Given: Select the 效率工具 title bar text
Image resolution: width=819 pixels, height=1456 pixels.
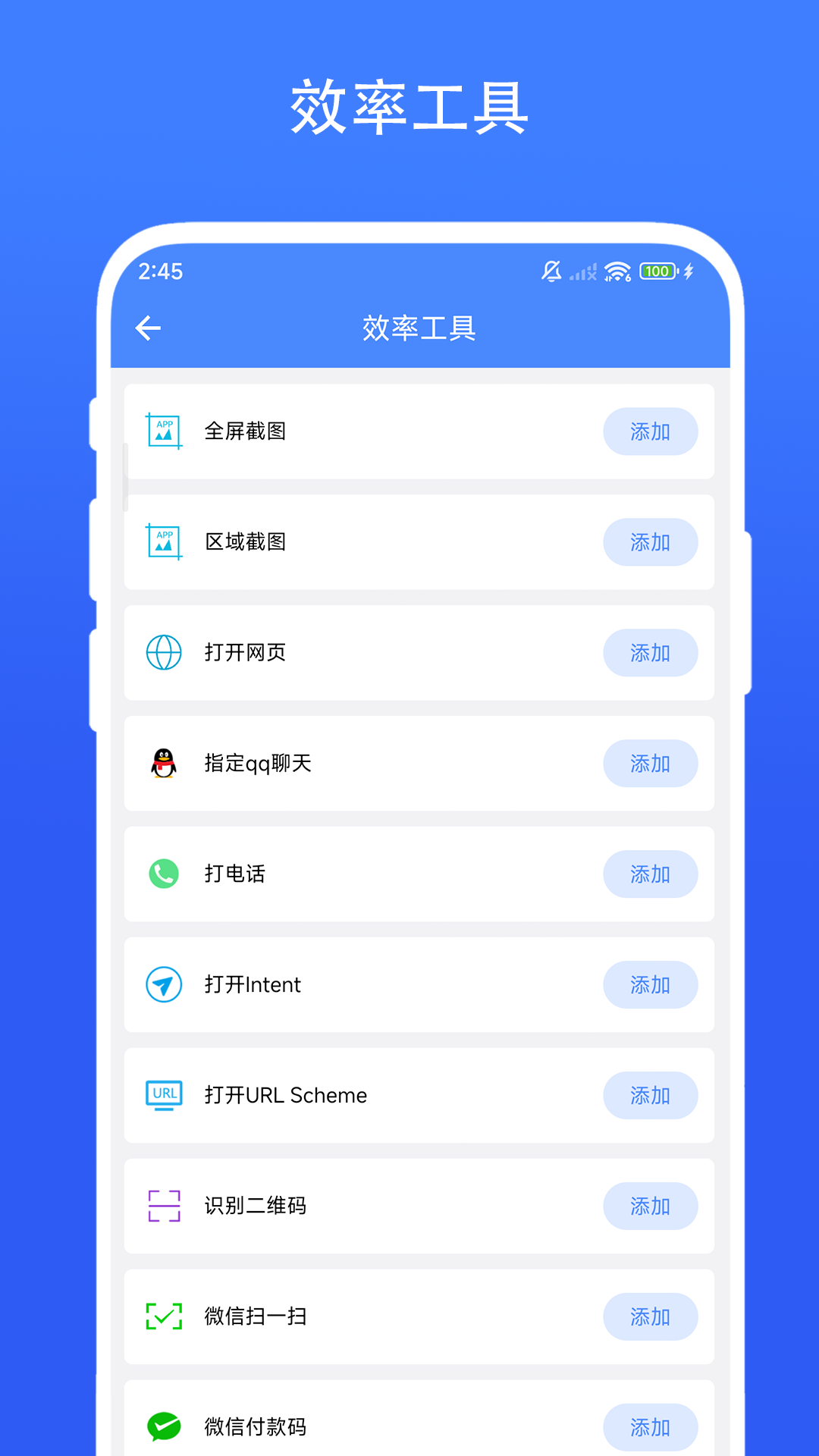Looking at the screenshot, I should tap(419, 328).
